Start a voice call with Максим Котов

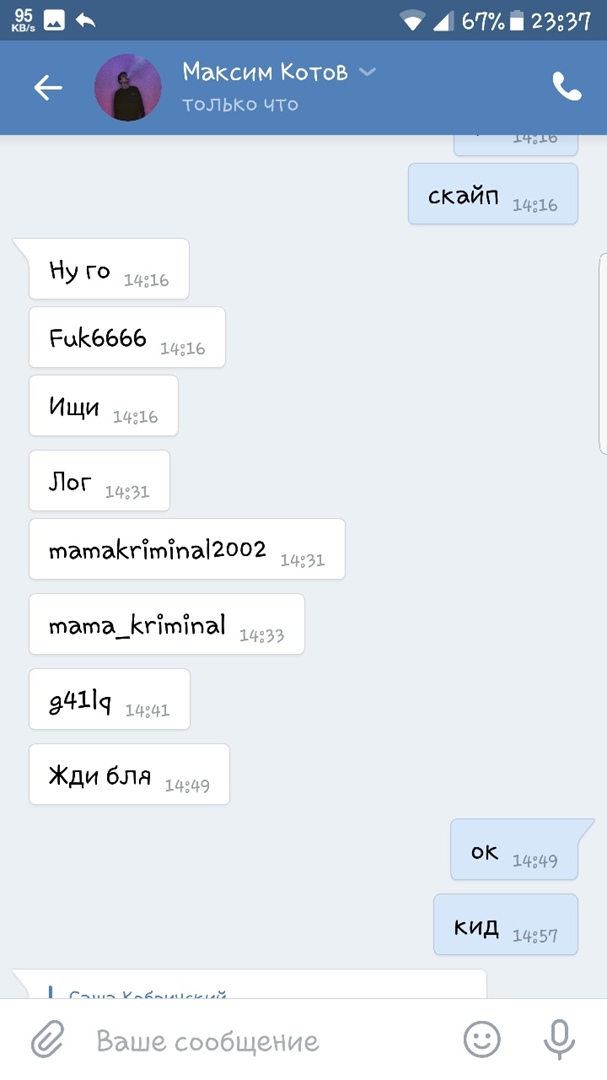pyautogui.click(x=566, y=88)
